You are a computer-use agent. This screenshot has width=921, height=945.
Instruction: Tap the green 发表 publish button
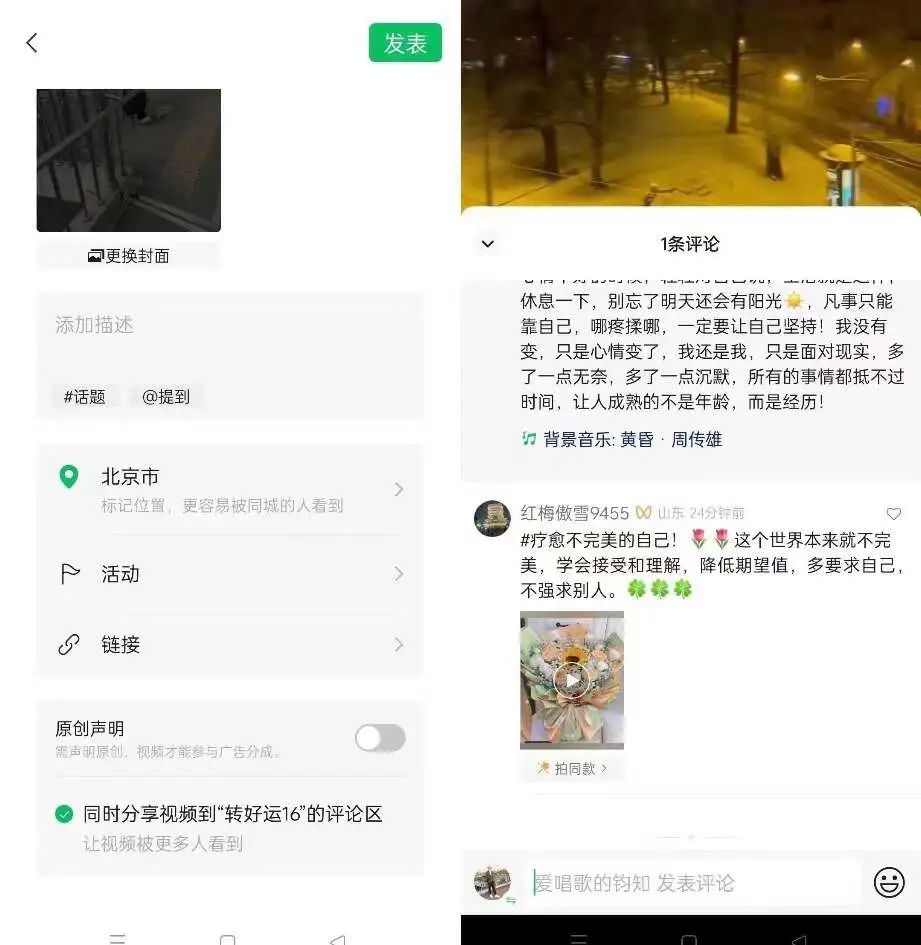(405, 43)
